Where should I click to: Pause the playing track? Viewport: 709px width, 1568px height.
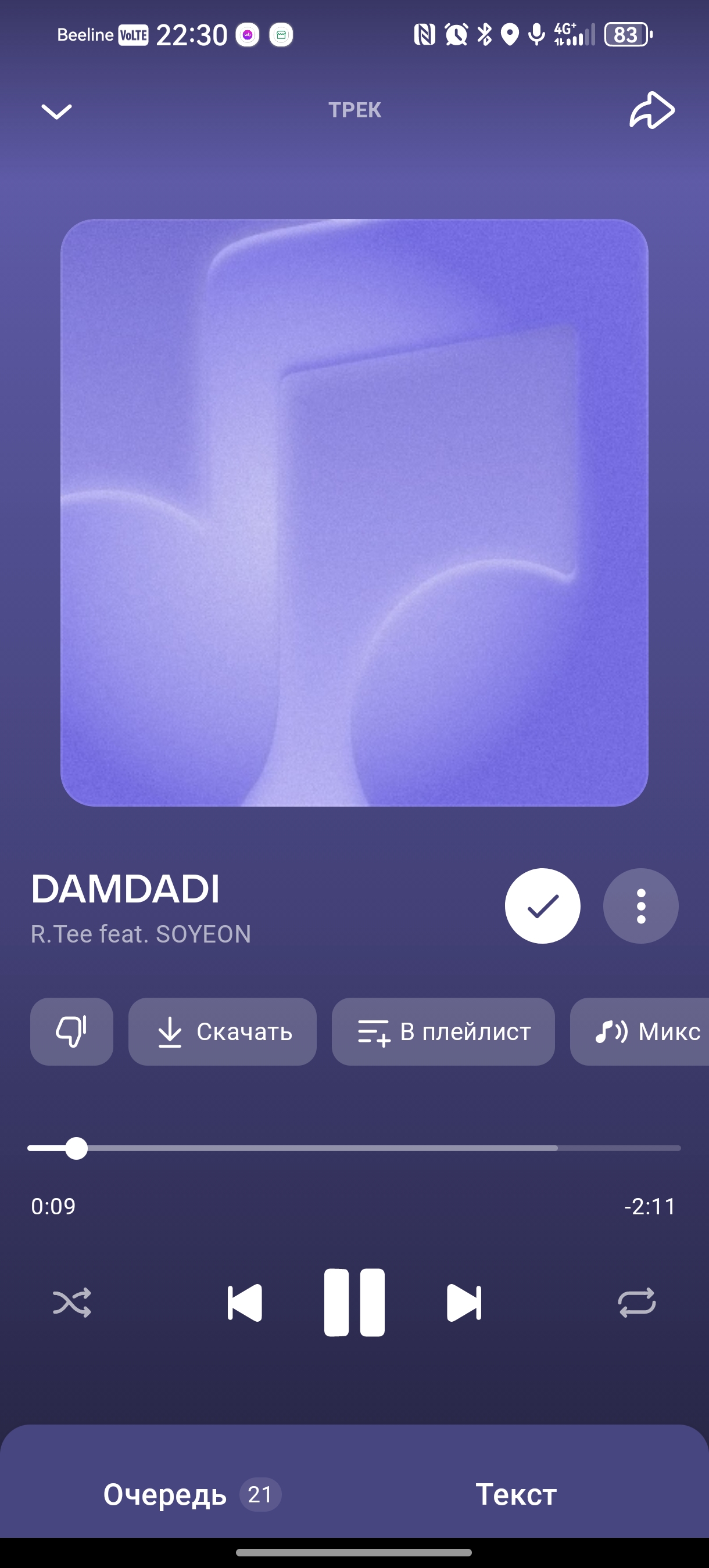pos(354,1303)
